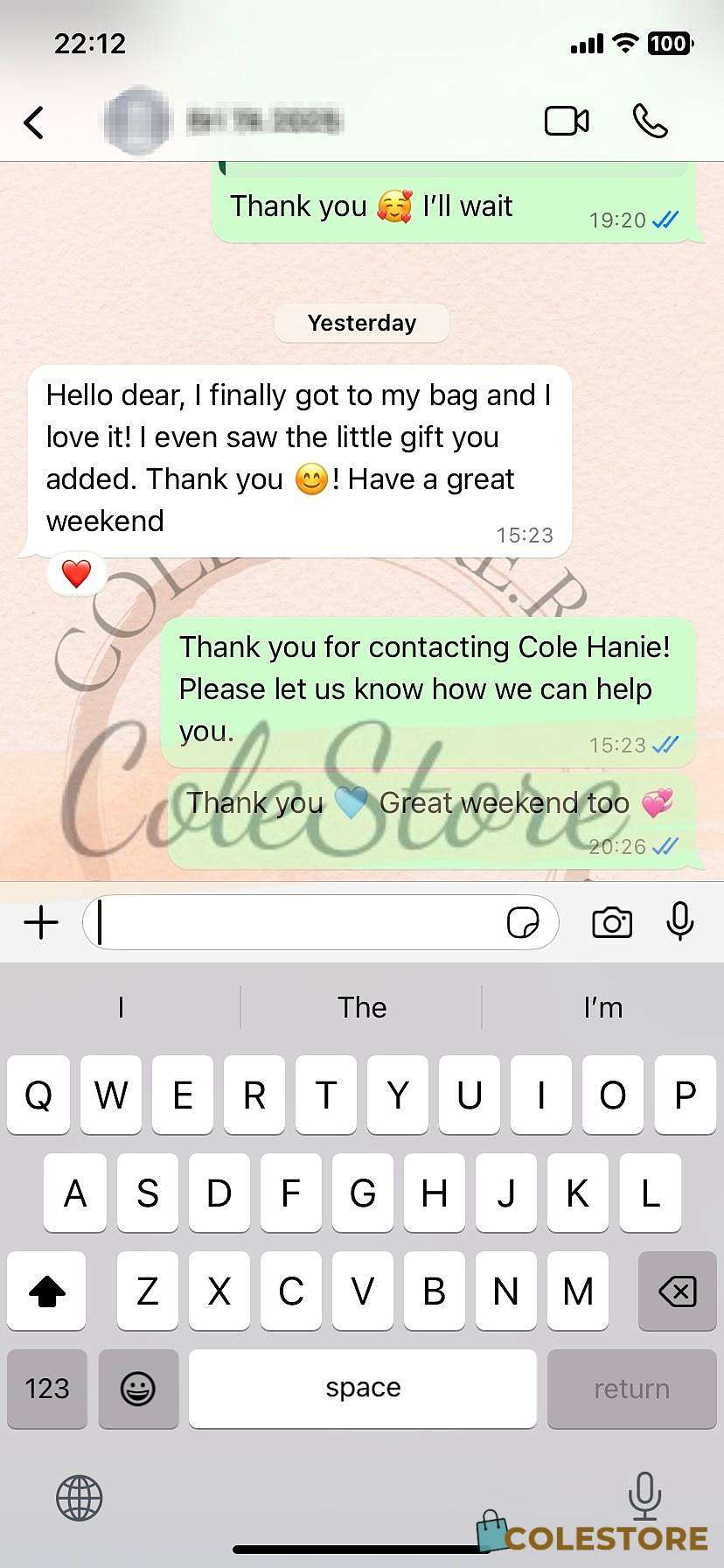Tap the emoji keyboard key
This screenshot has height=1568, width=724.
[x=138, y=1389]
